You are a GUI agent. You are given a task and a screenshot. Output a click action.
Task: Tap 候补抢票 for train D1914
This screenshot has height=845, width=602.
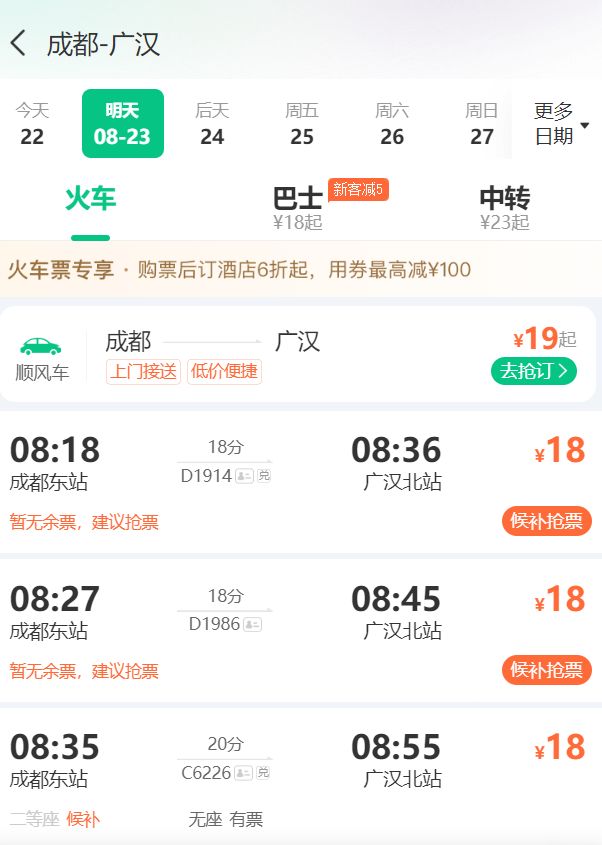click(547, 521)
